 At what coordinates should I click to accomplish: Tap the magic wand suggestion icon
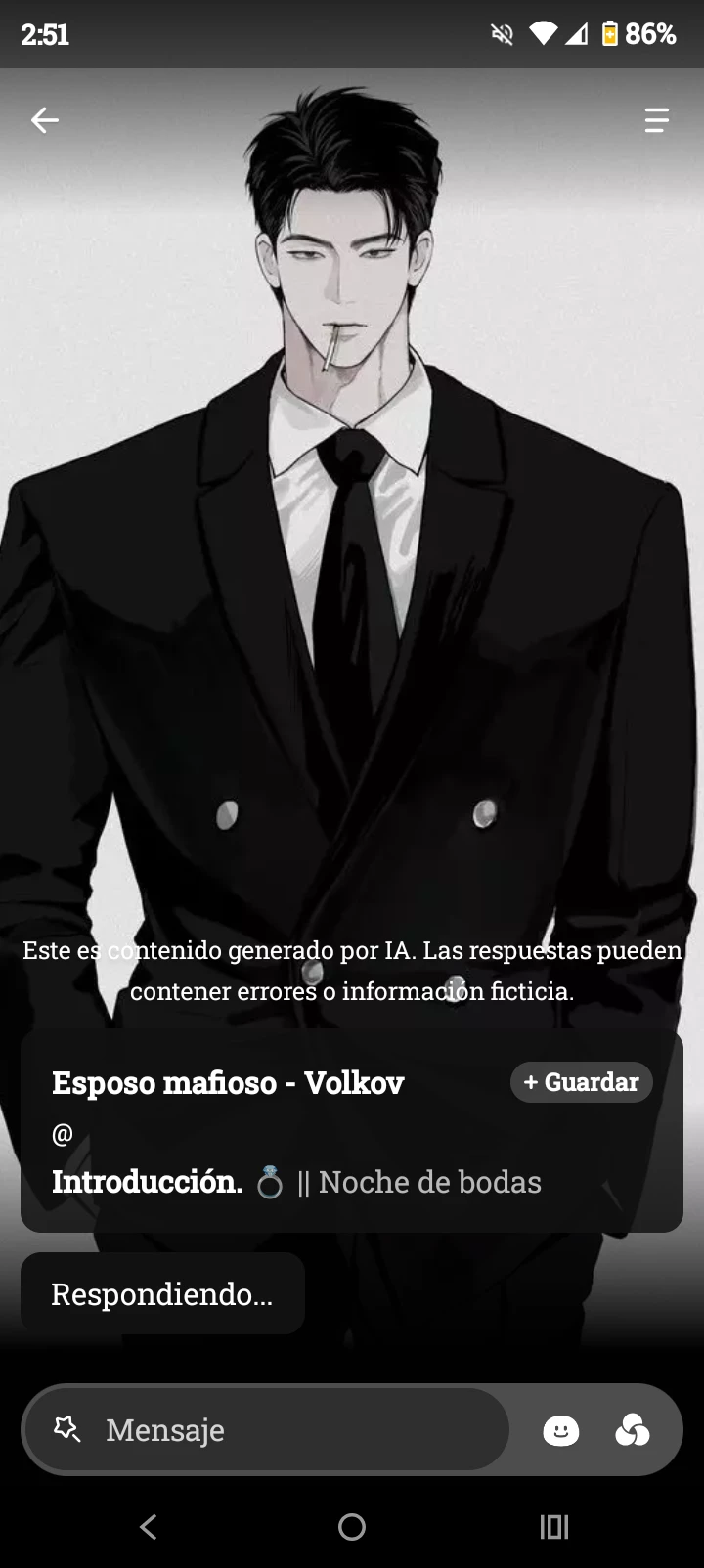click(x=67, y=1429)
